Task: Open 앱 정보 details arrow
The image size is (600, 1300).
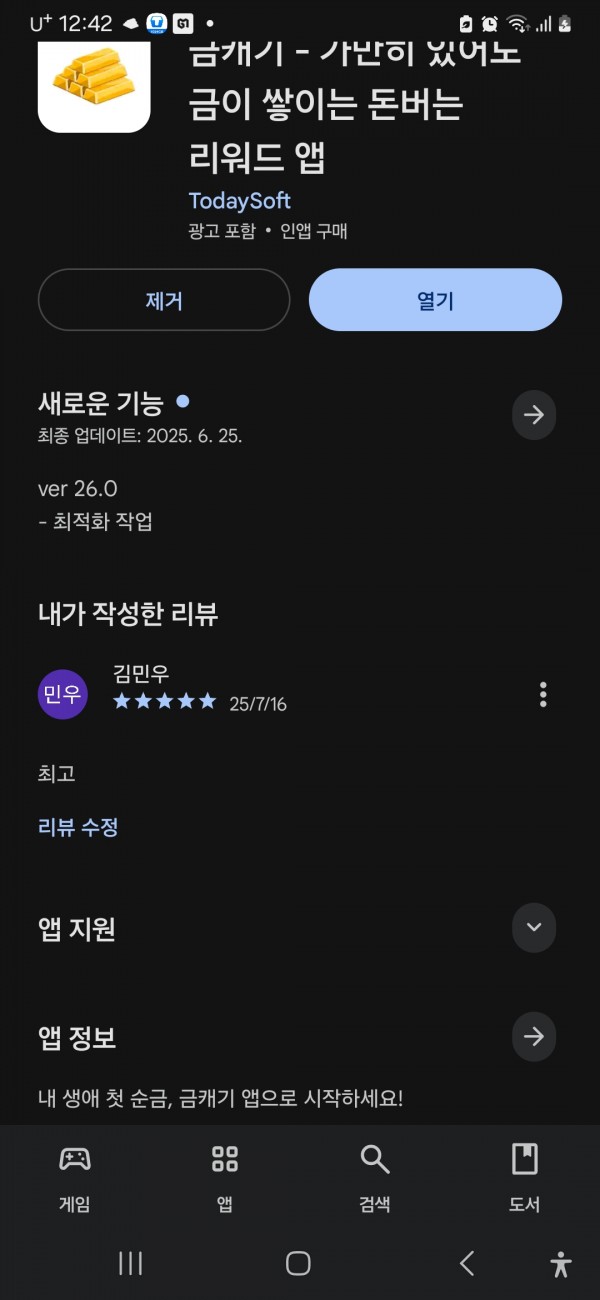Action: click(534, 1037)
